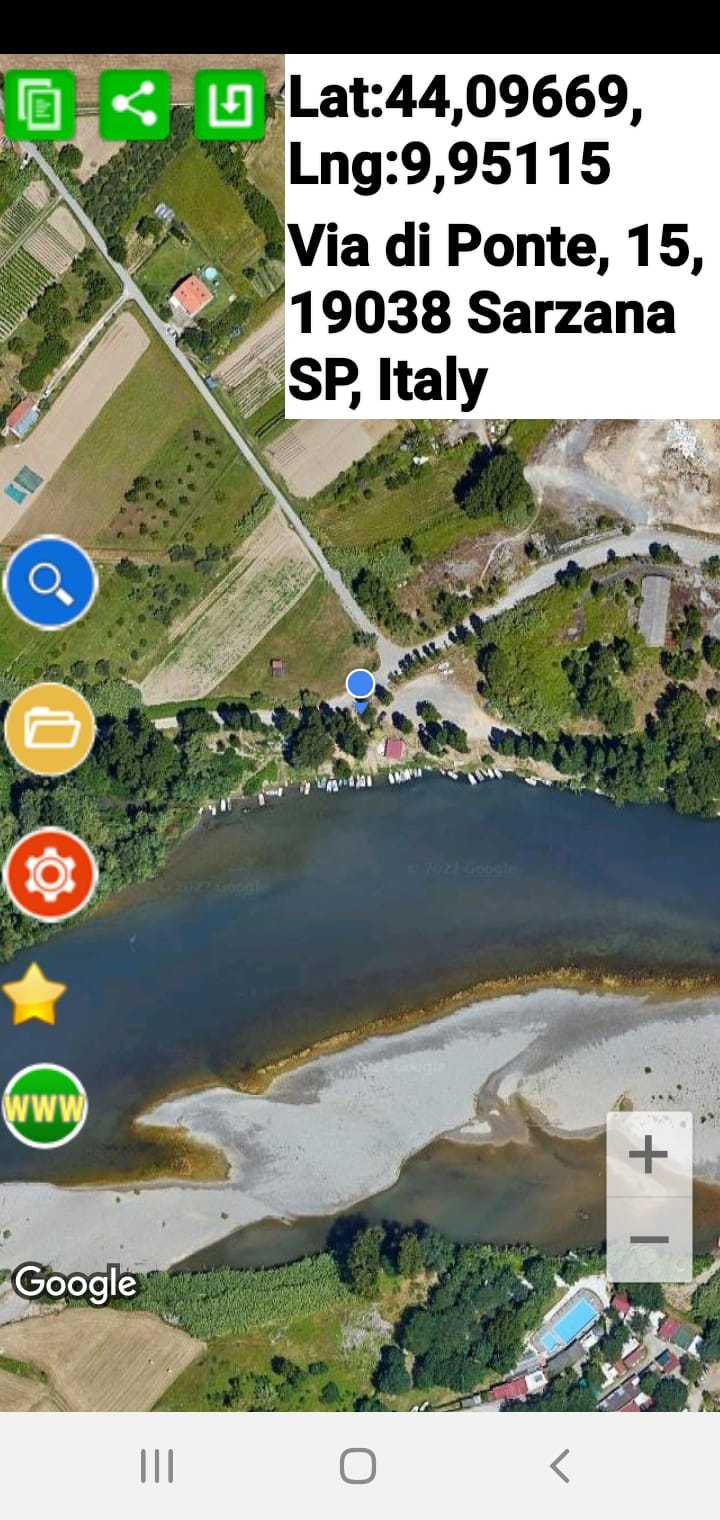Share this location
This screenshot has height=1520, width=720.
coord(134,105)
